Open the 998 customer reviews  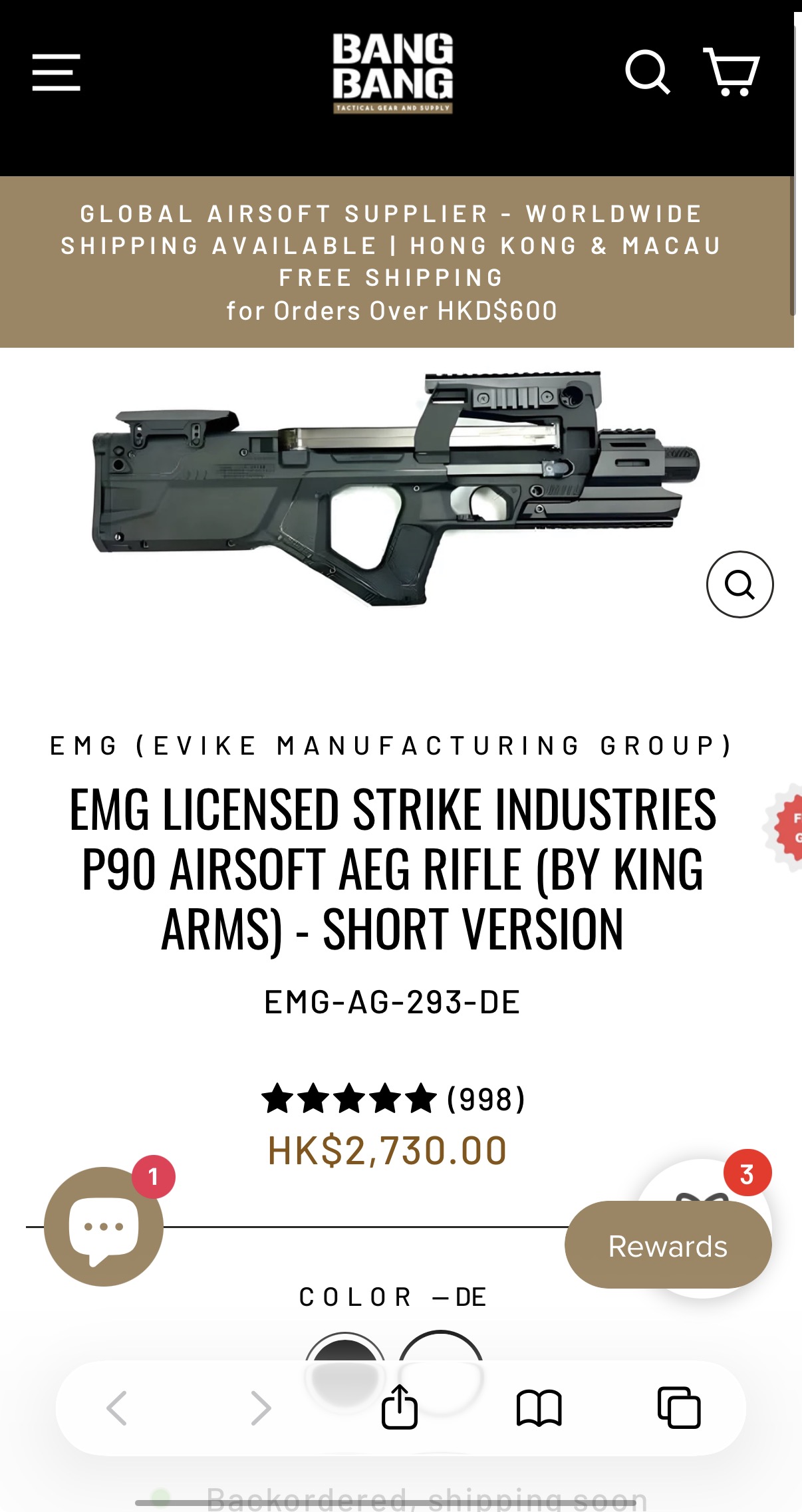coord(393,1099)
